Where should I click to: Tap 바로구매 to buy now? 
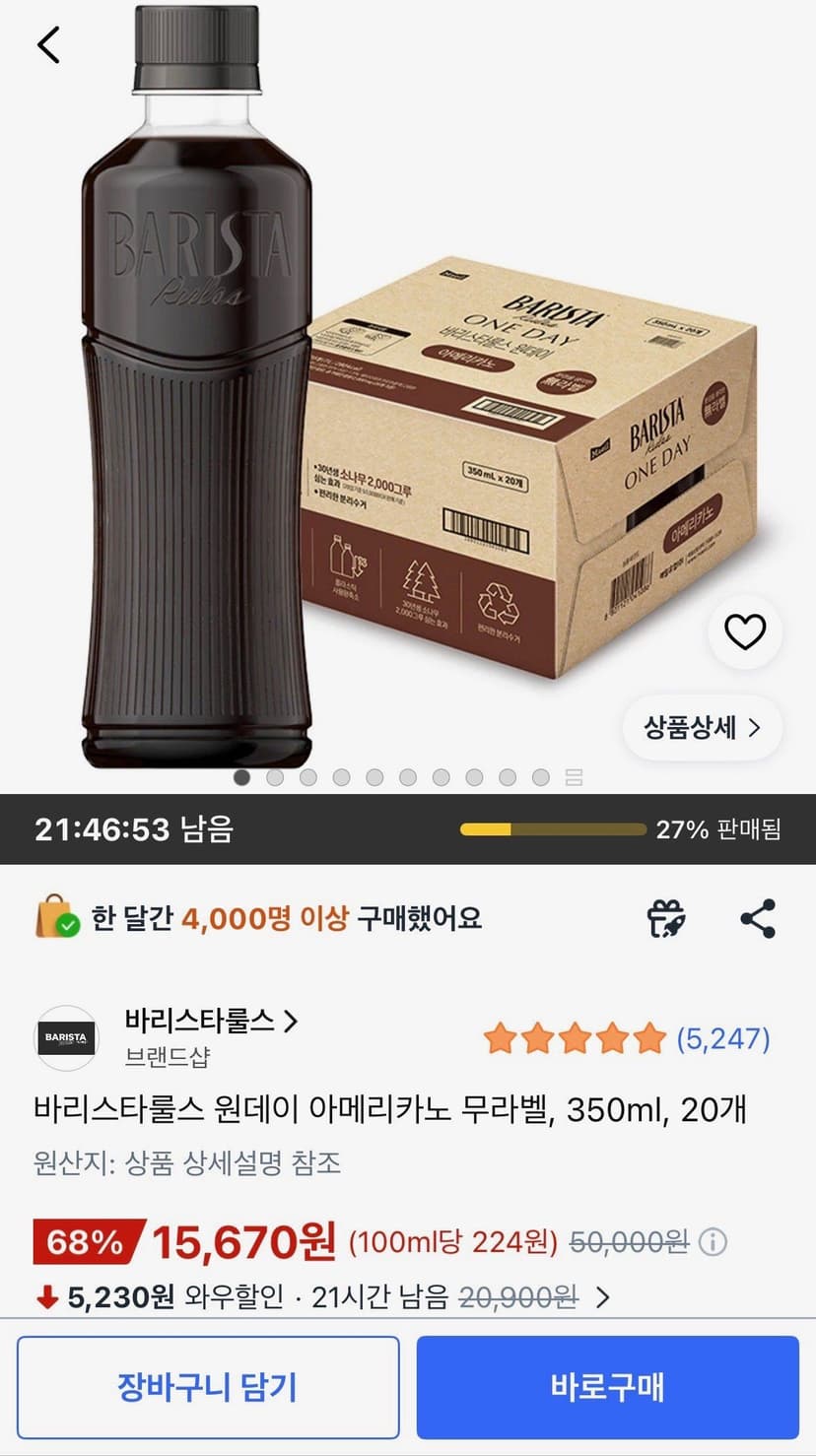click(607, 1387)
